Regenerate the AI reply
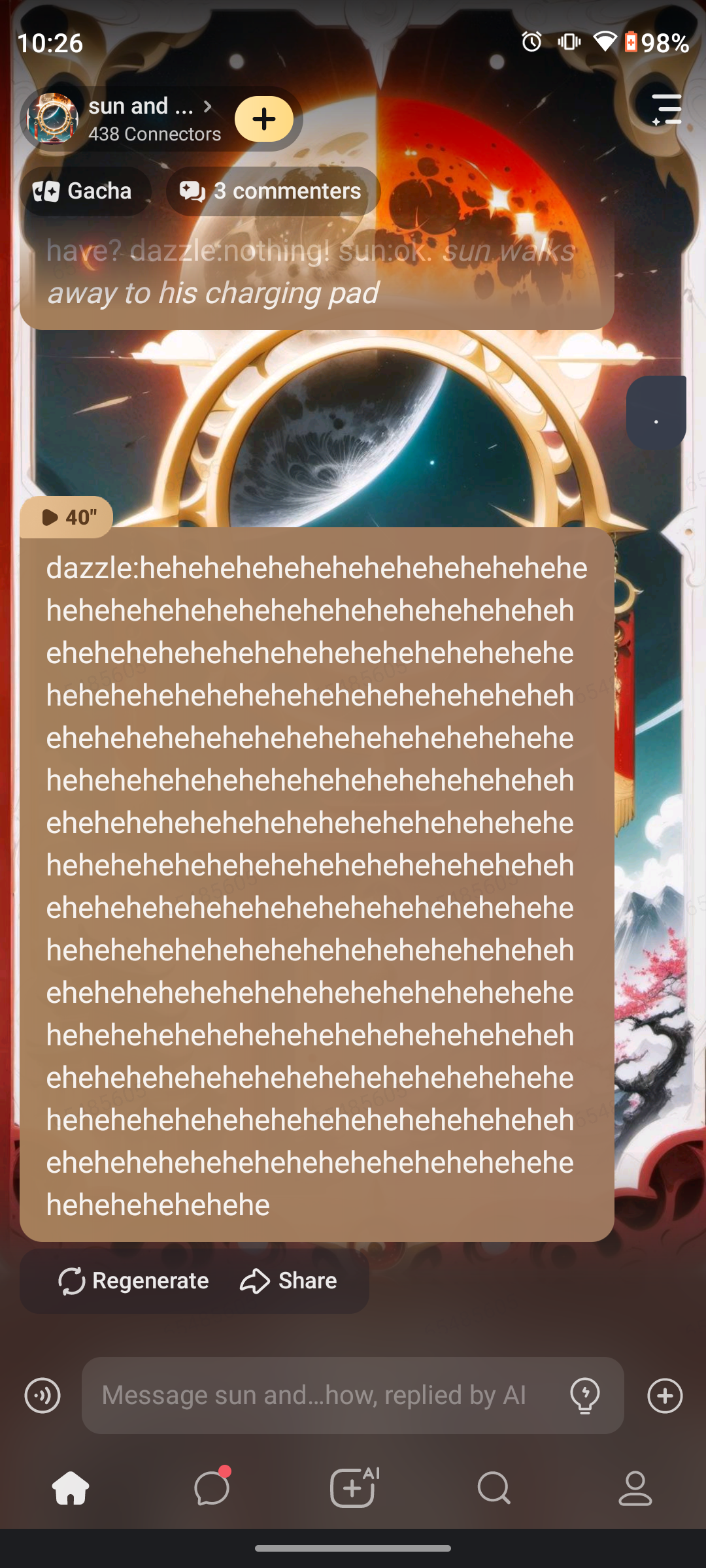Image resolution: width=706 pixels, height=1568 pixels. click(x=133, y=1281)
